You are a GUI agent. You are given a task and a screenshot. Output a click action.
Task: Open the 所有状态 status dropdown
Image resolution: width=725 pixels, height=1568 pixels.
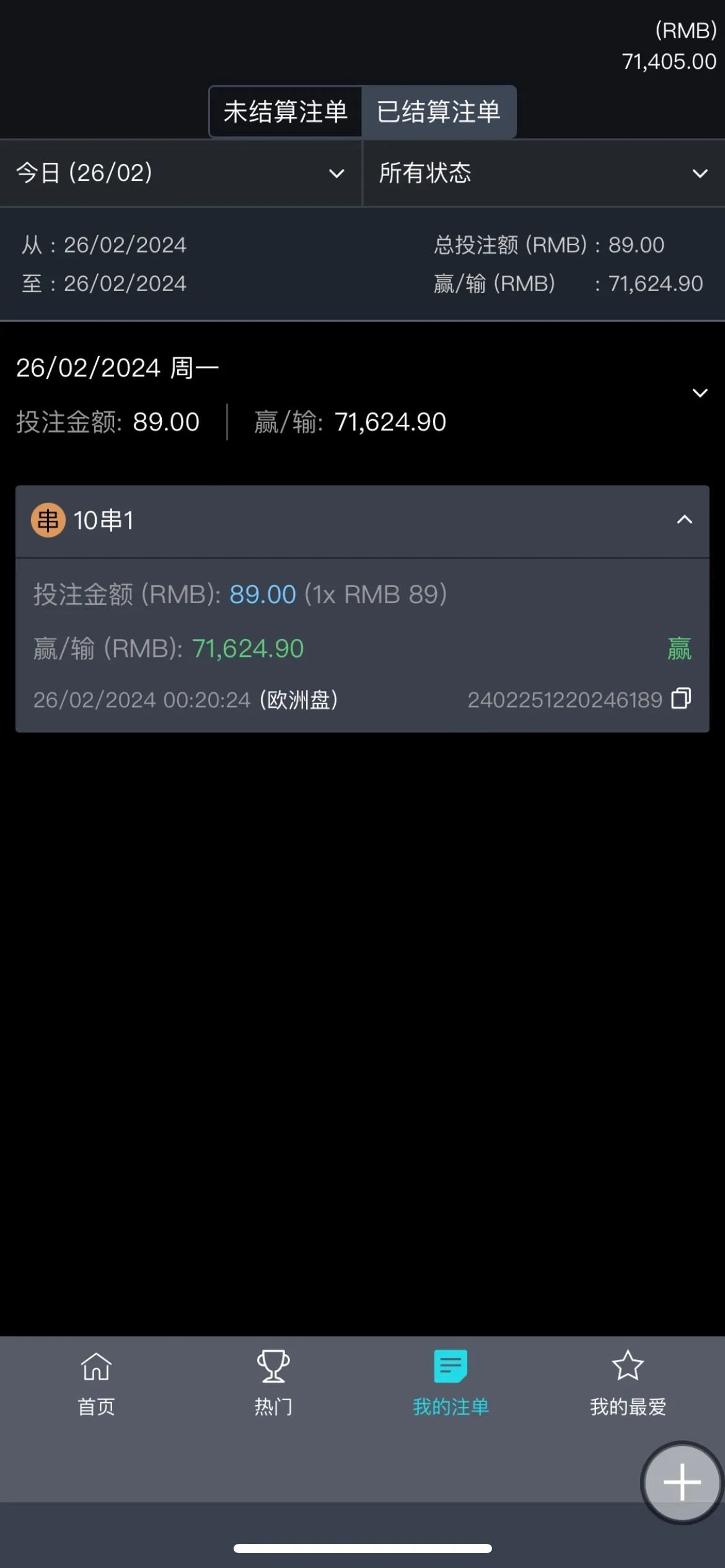click(x=543, y=173)
